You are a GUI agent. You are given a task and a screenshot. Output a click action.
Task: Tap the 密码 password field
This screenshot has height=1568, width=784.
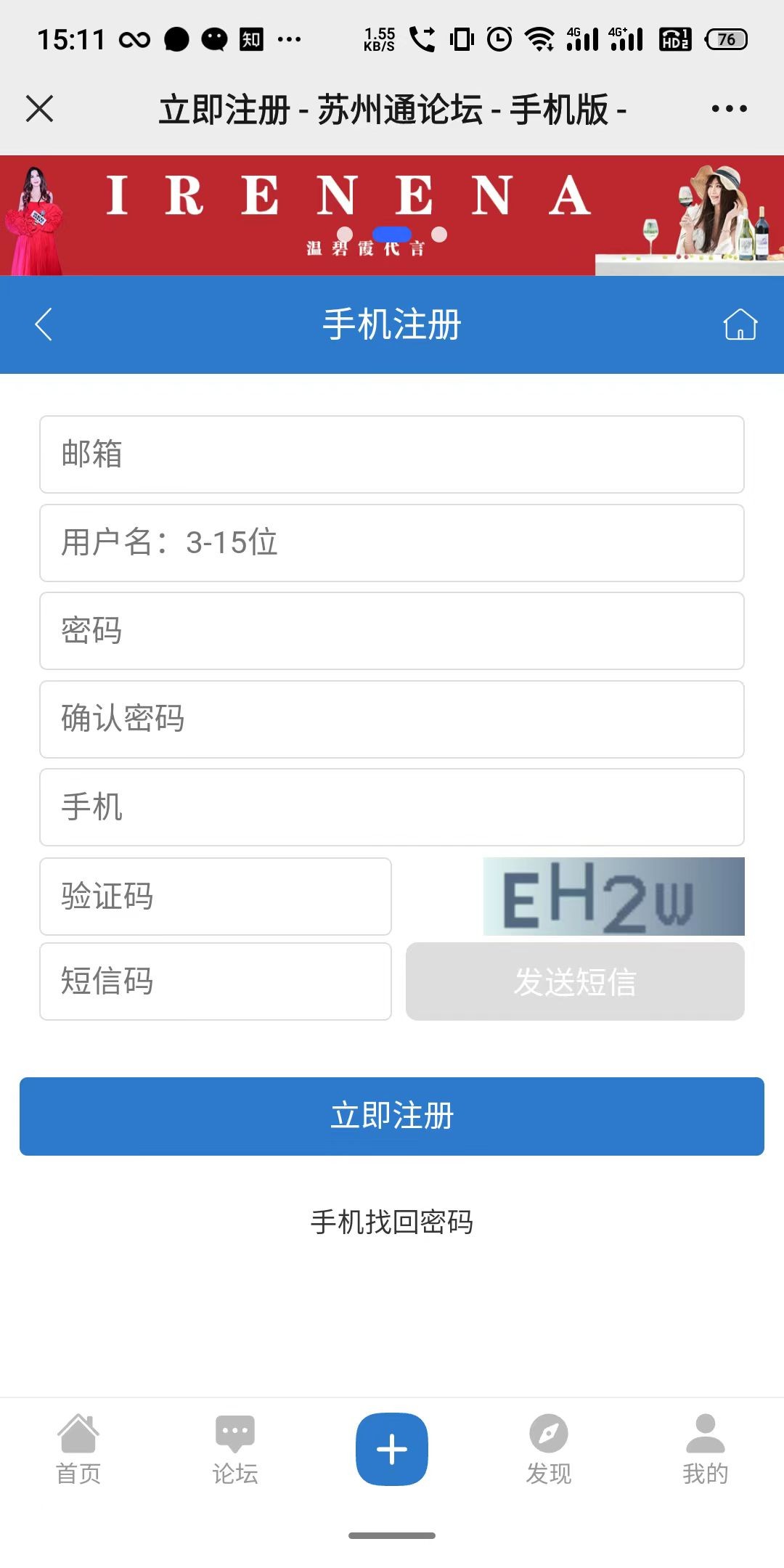pyautogui.click(x=392, y=631)
